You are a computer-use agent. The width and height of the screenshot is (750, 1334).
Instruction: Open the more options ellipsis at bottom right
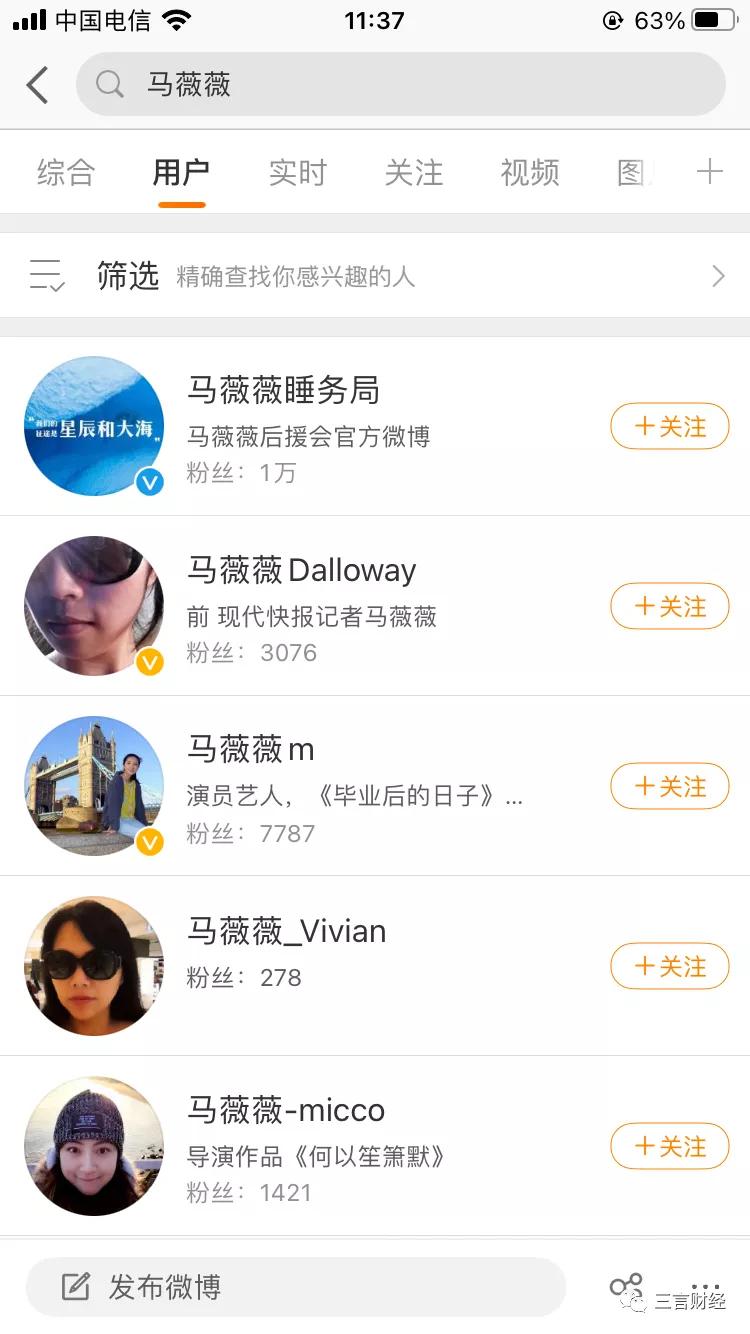click(707, 1285)
